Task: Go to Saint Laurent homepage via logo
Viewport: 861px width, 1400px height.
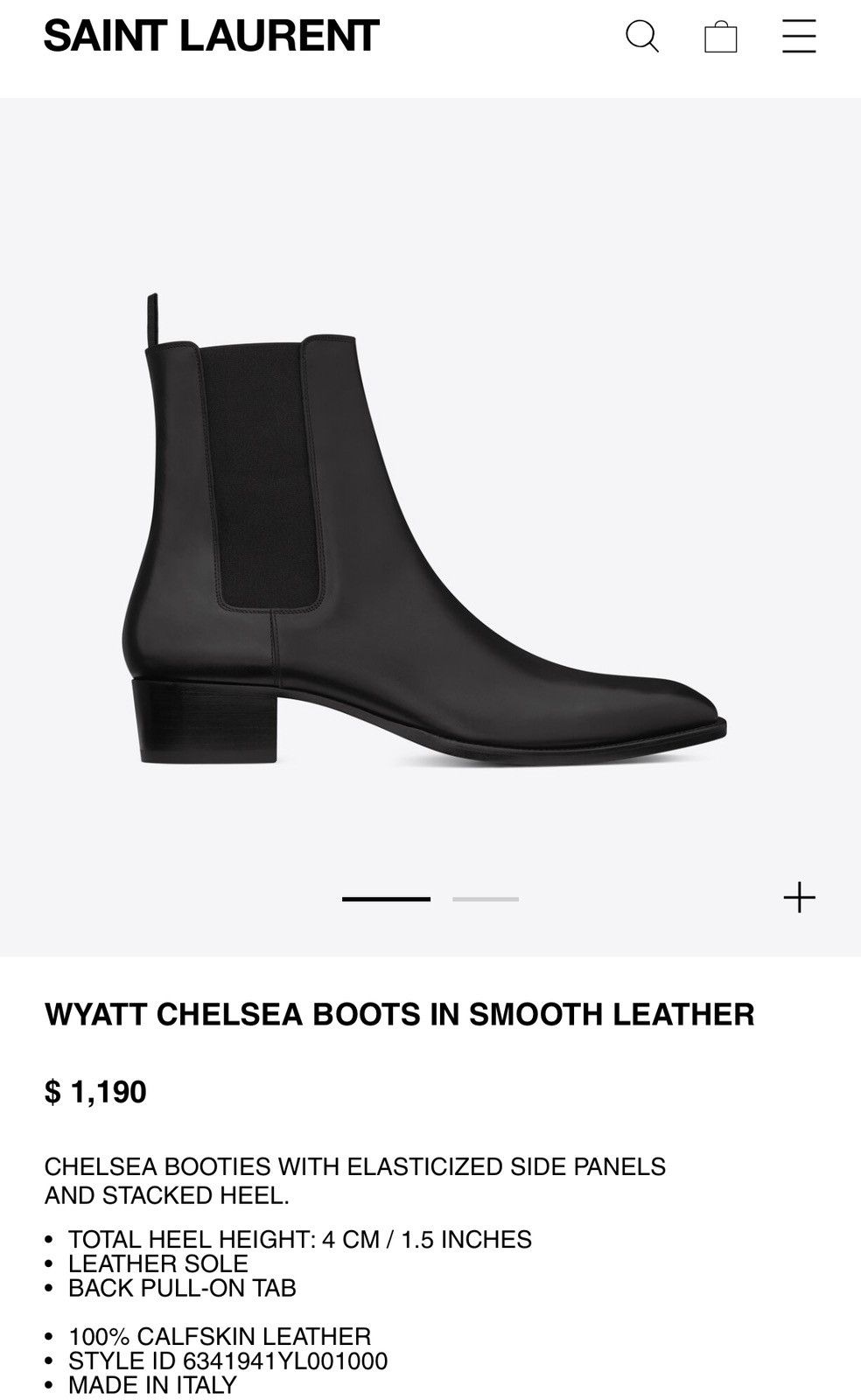Action: (x=212, y=36)
